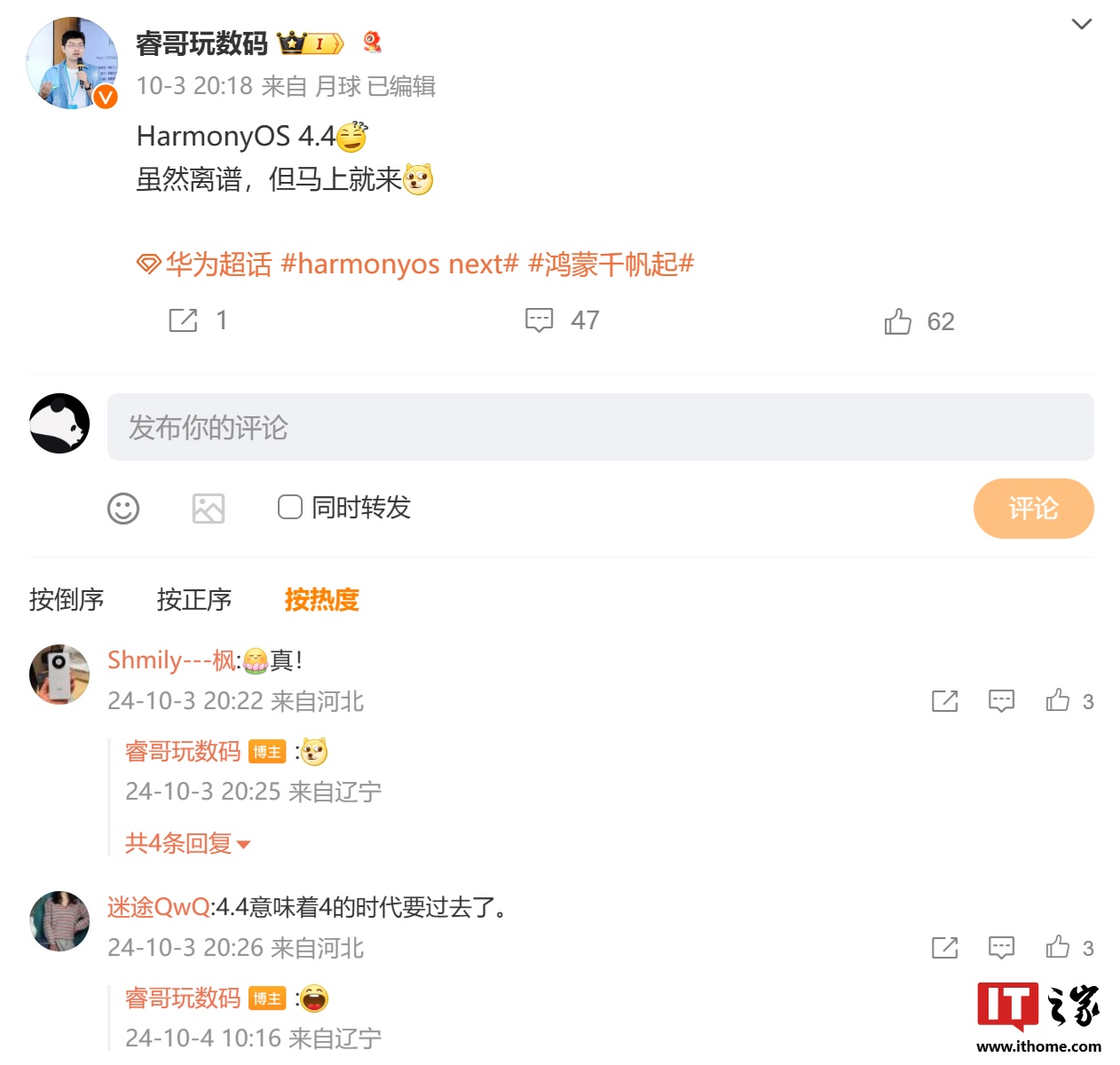The image size is (1120, 1065).
Task: Attach an image to comment
Action: click(x=209, y=509)
